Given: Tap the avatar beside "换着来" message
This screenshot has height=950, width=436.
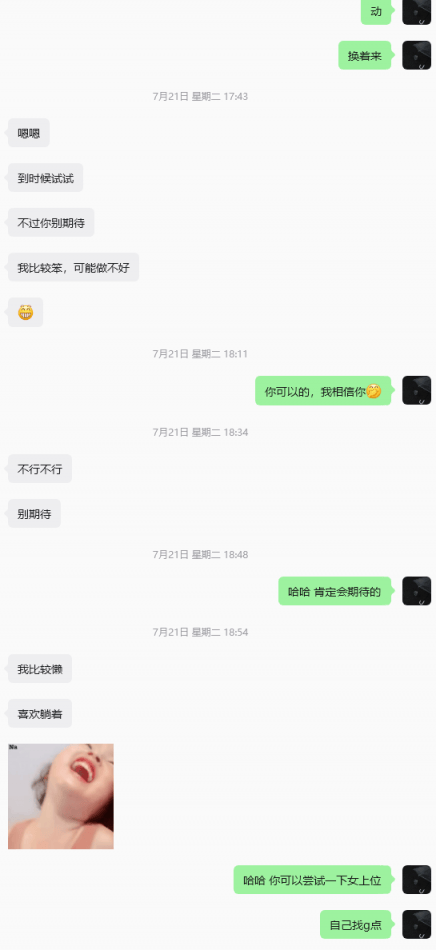Looking at the screenshot, I should [417, 55].
